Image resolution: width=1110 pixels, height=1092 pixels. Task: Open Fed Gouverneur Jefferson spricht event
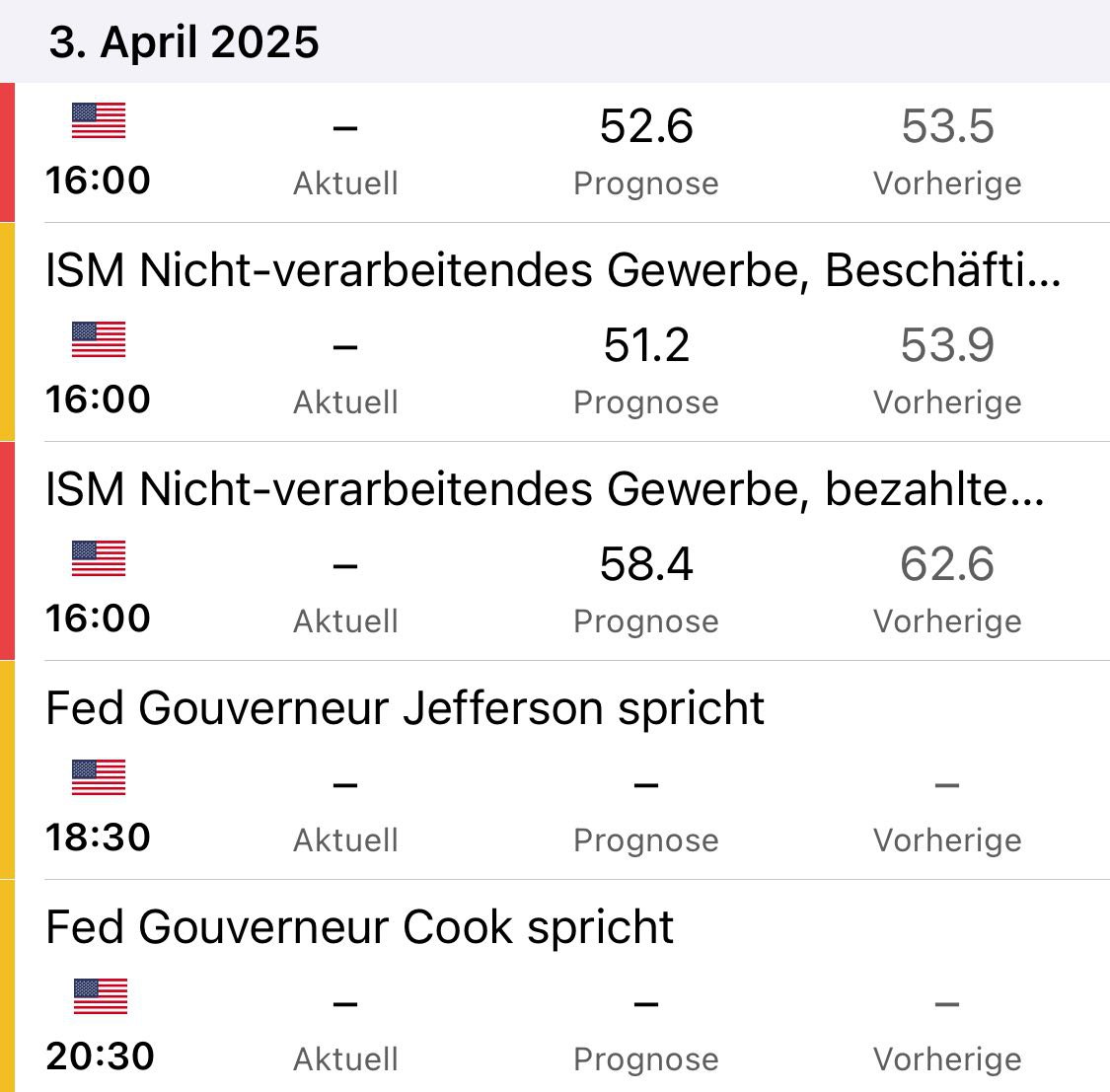point(405,709)
